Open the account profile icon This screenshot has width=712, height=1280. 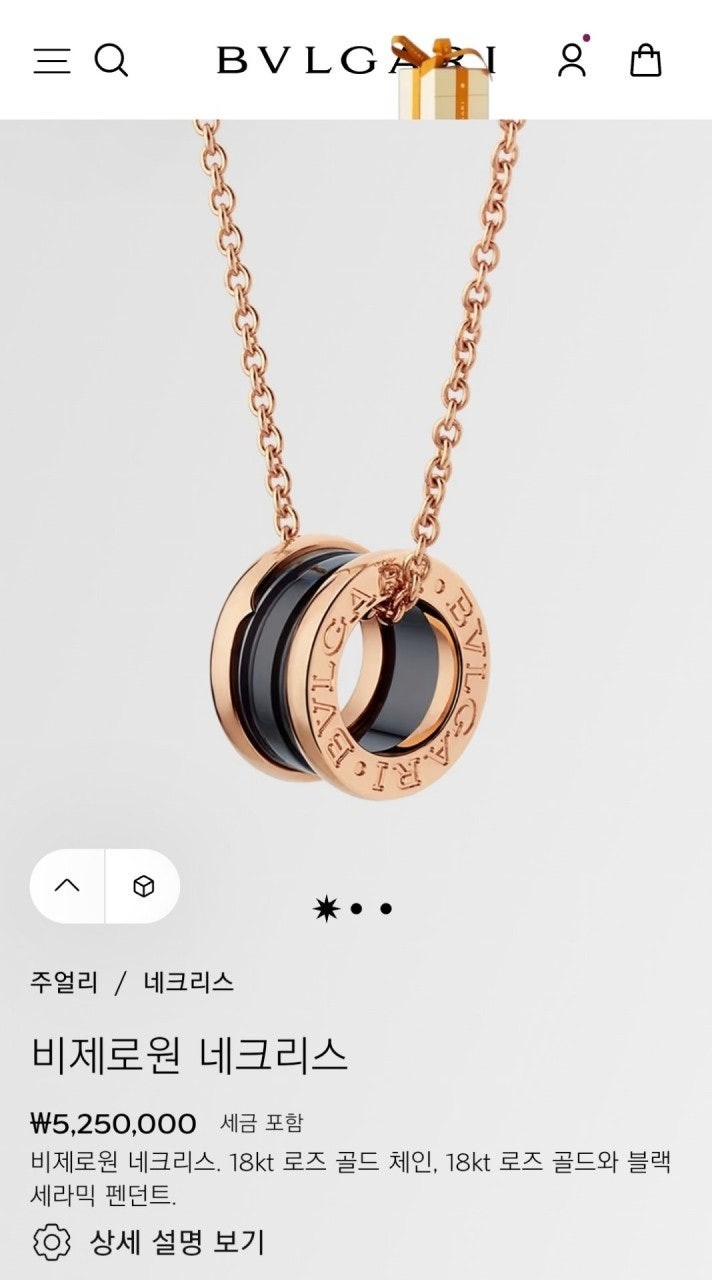coord(572,61)
